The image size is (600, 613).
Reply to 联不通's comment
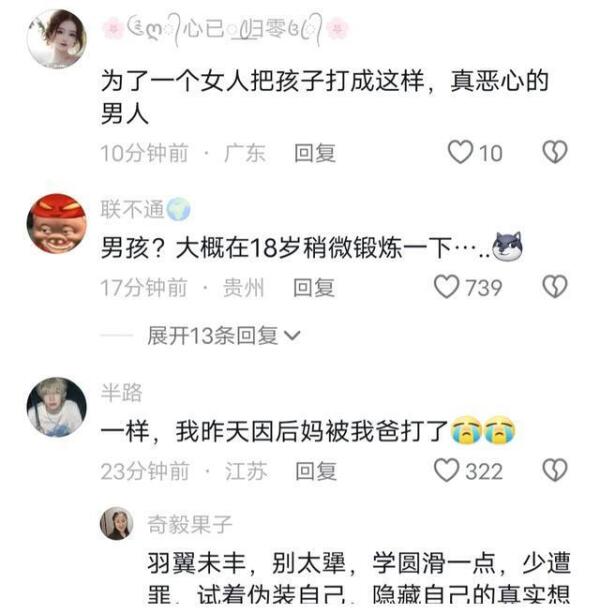[314, 288]
